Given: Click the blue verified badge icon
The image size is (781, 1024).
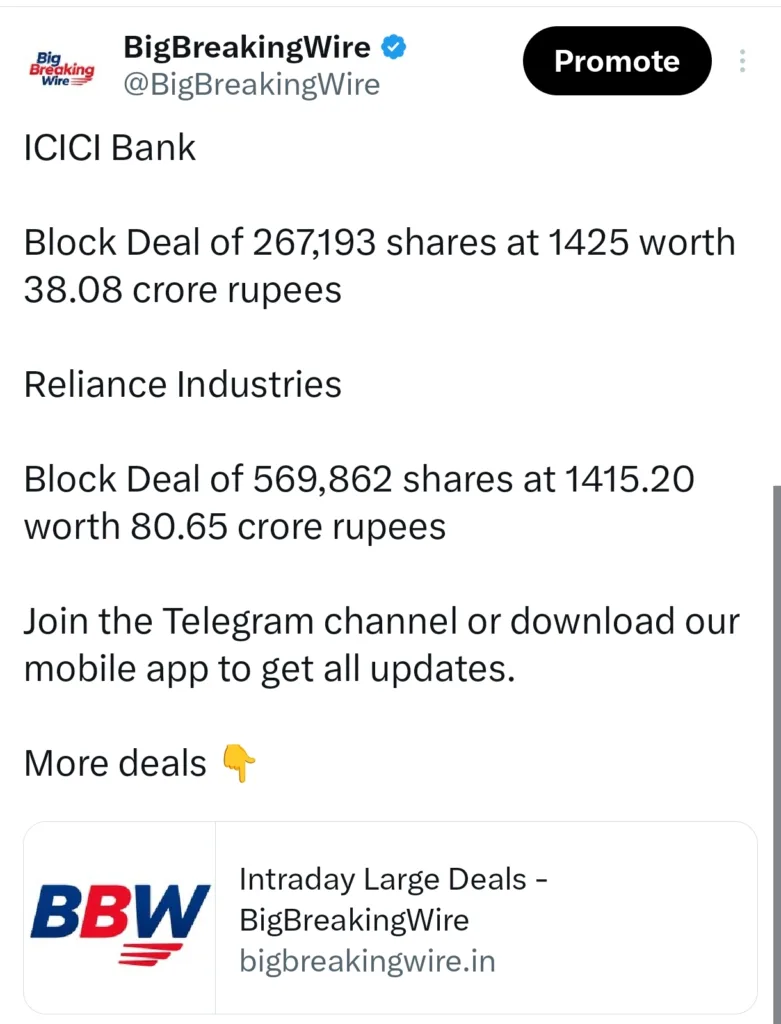Looking at the screenshot, I should click(x=394, y=45).
